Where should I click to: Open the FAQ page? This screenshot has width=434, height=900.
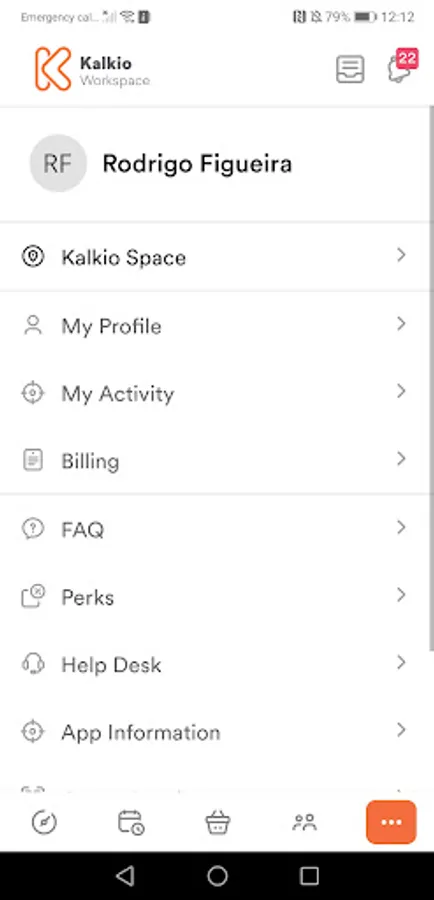[x=215, y=529]
